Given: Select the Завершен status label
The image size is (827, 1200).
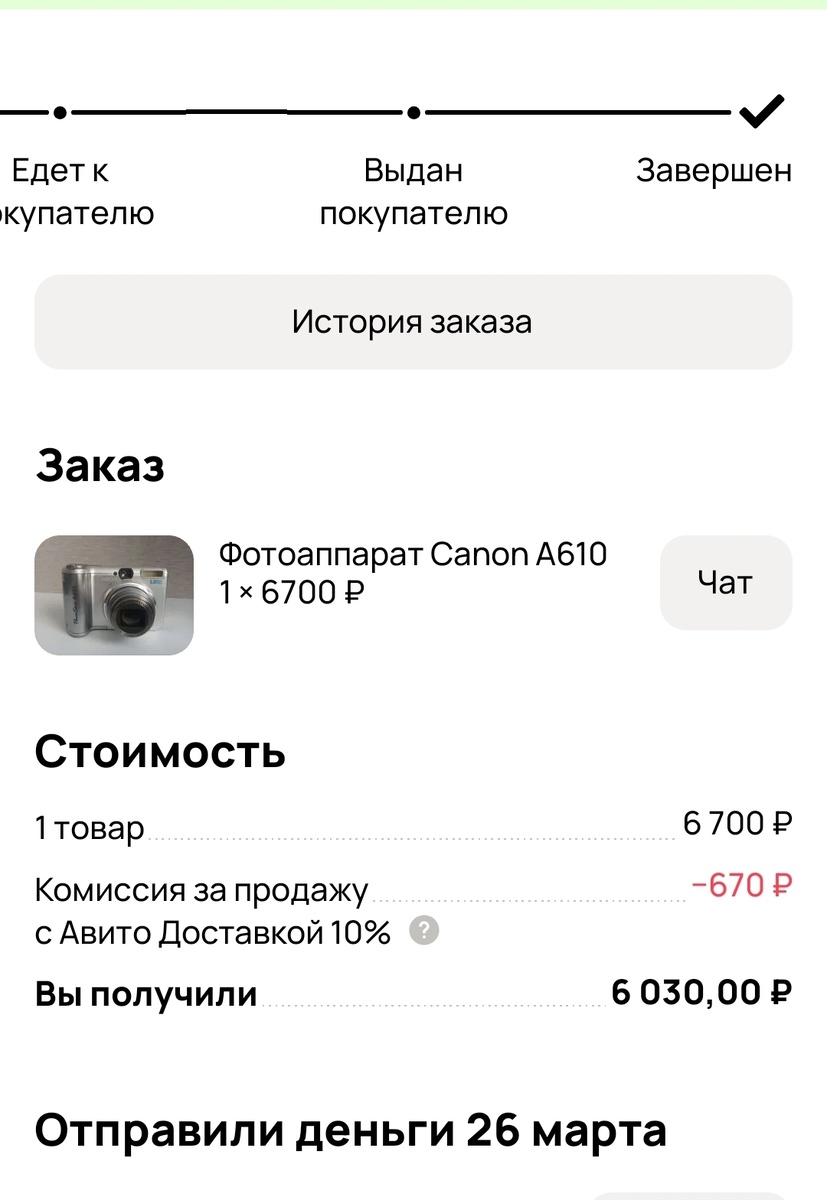Looking at the screenshot, I should pos(712,170).
